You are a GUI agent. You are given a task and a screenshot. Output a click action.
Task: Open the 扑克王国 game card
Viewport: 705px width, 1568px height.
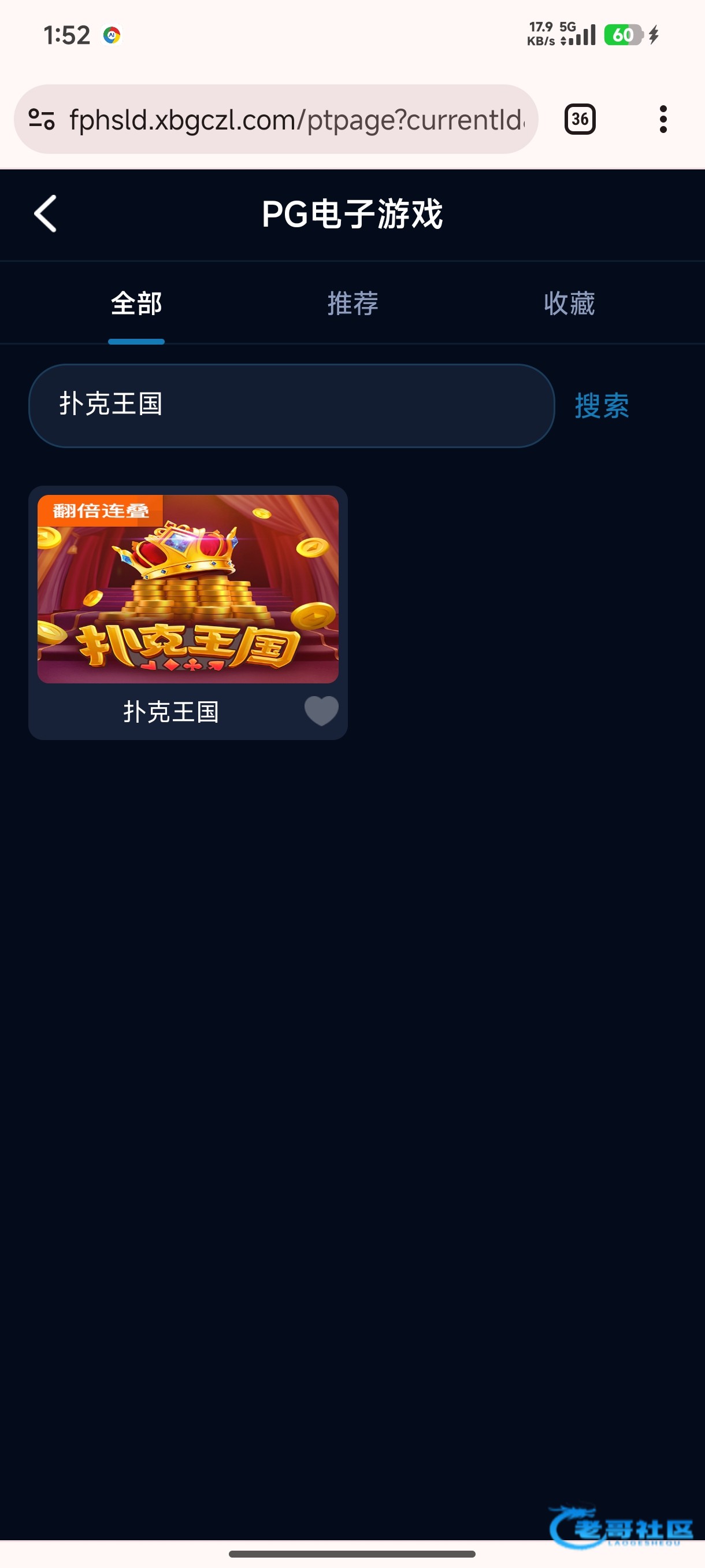[188, 589]
